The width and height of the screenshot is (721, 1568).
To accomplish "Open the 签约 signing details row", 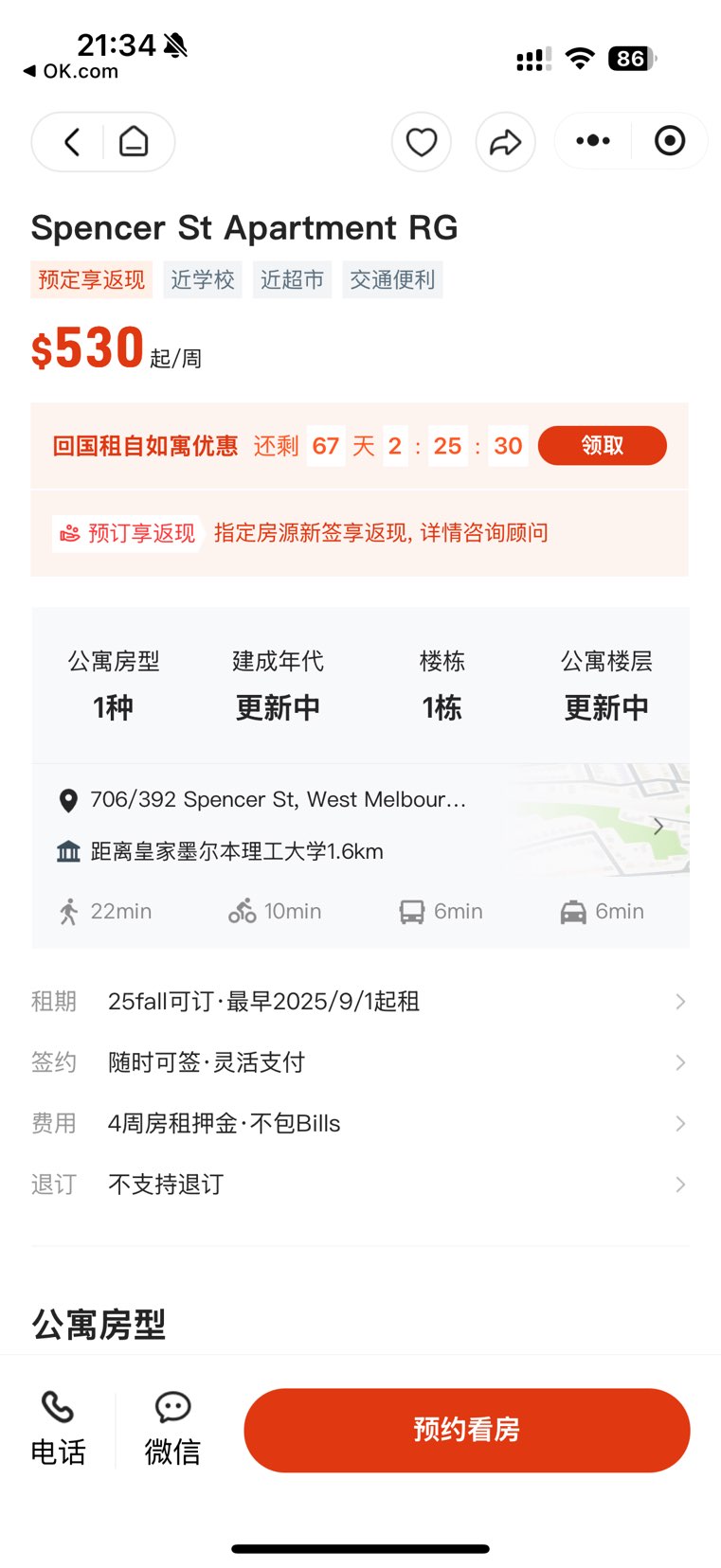I will (360, 1062).
